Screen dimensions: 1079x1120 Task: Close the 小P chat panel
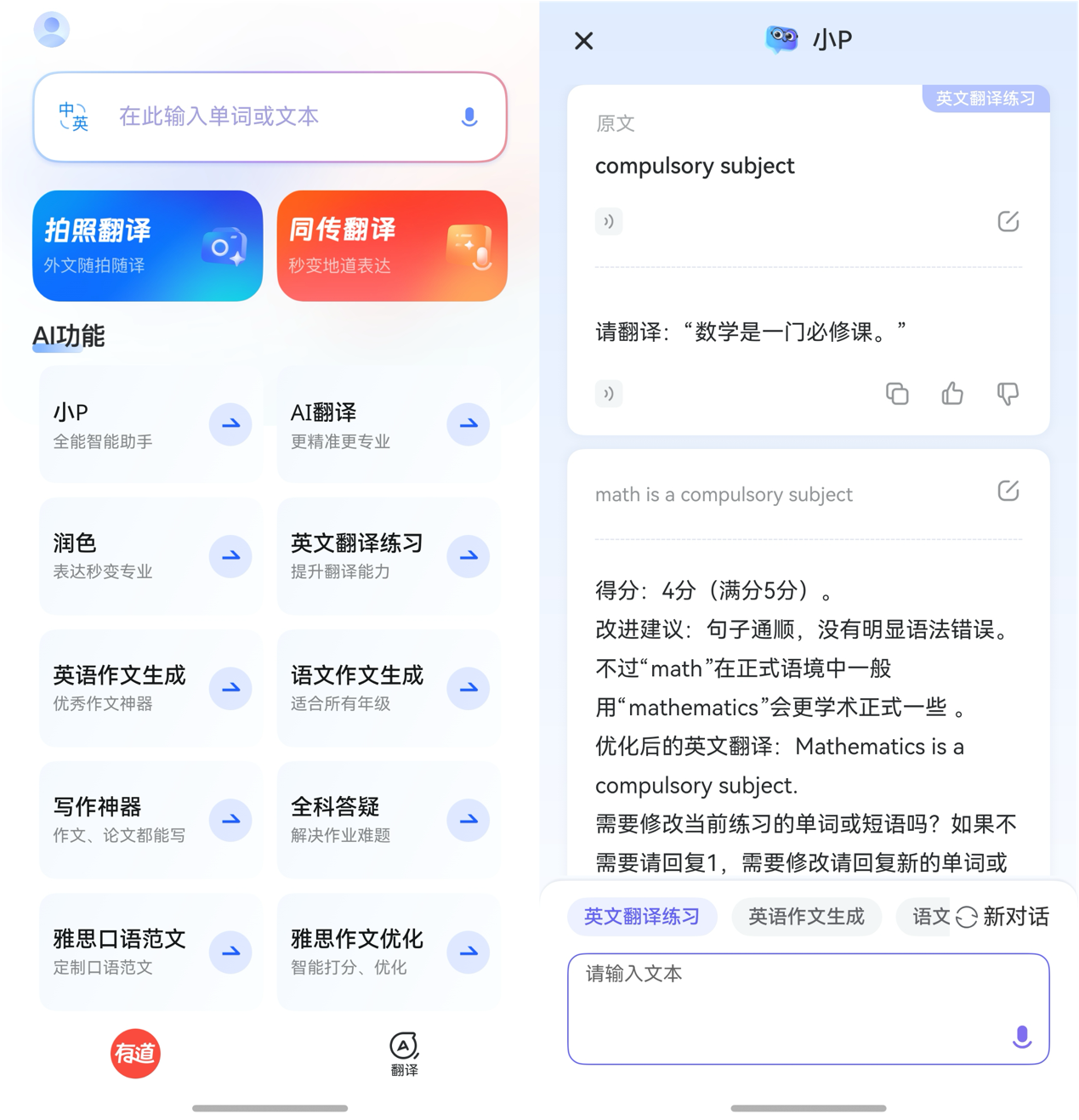[583, 41]
